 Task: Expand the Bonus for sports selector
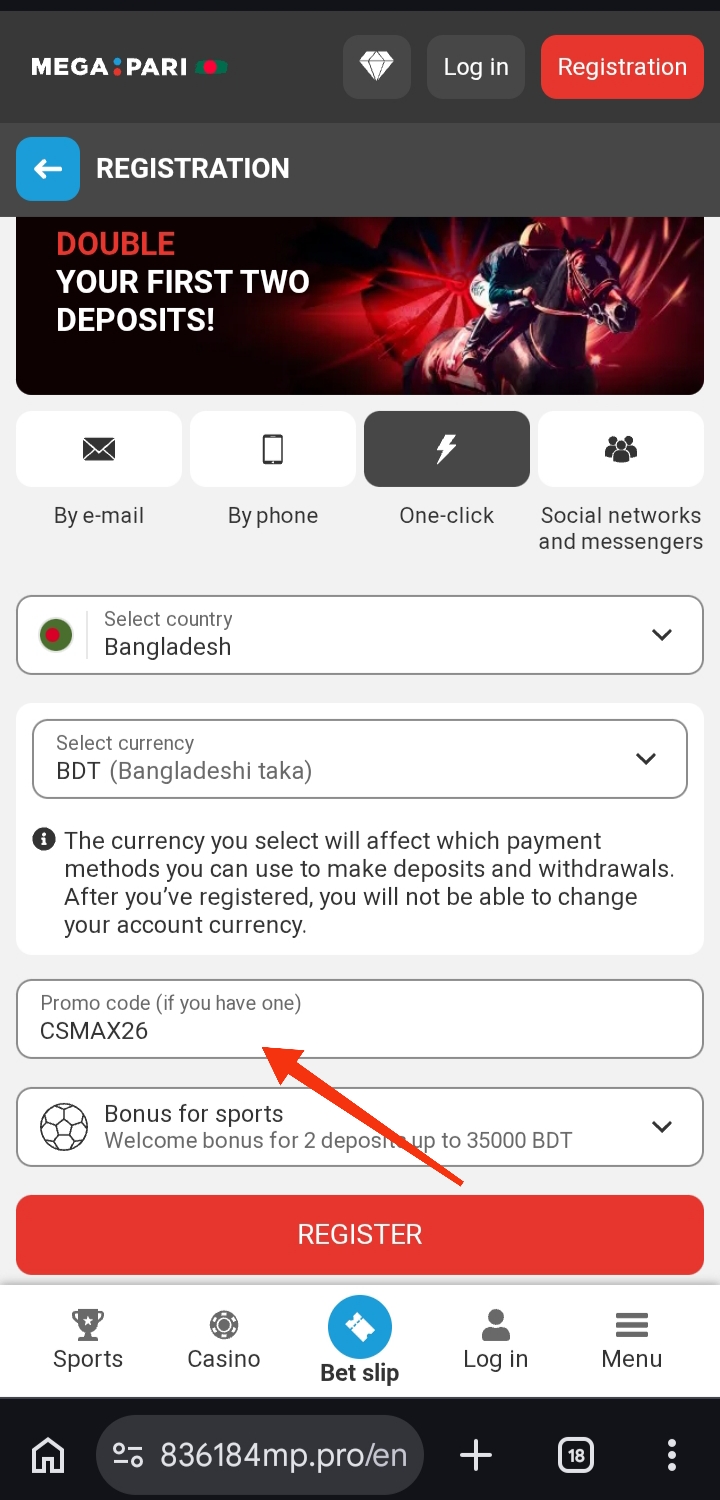360,1127
